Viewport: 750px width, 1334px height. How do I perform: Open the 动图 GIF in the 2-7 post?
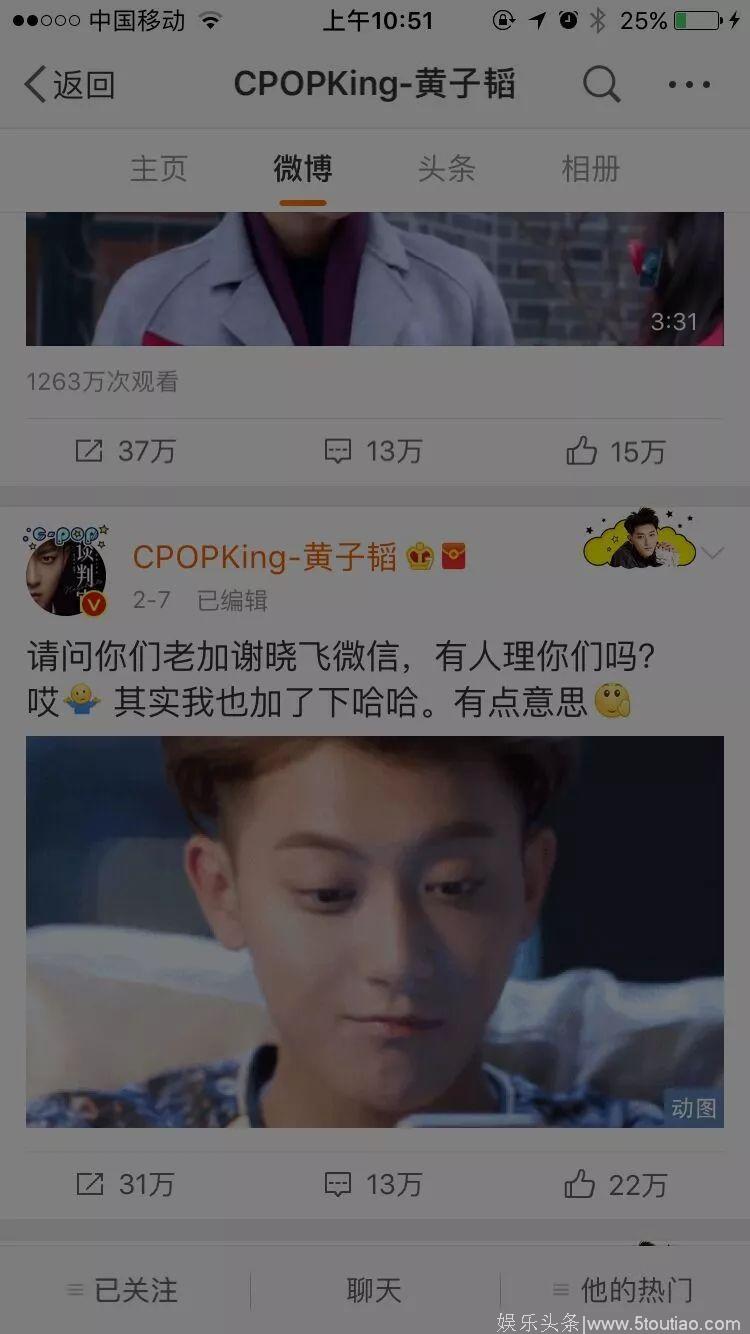pos(374,931)
